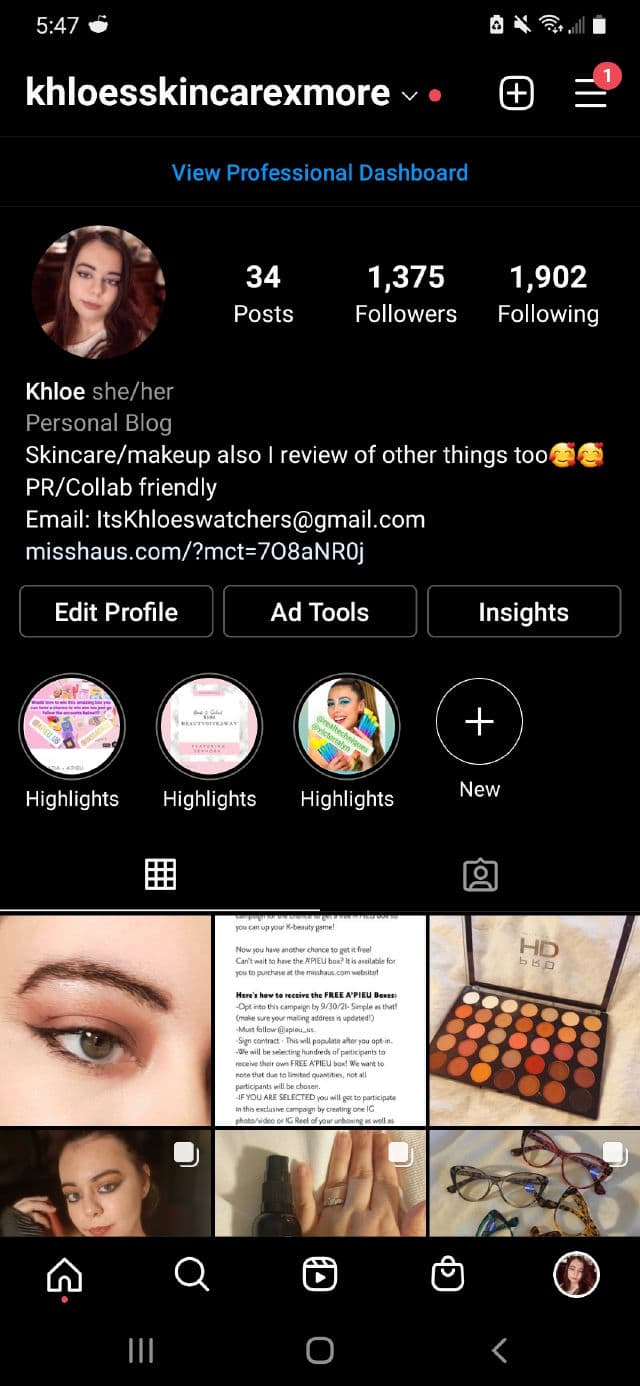Viewport: 640px width, 1386px height.
Task: Switch to the tagged posts tab
Action: pyautogui.click(x=480, y=874)
